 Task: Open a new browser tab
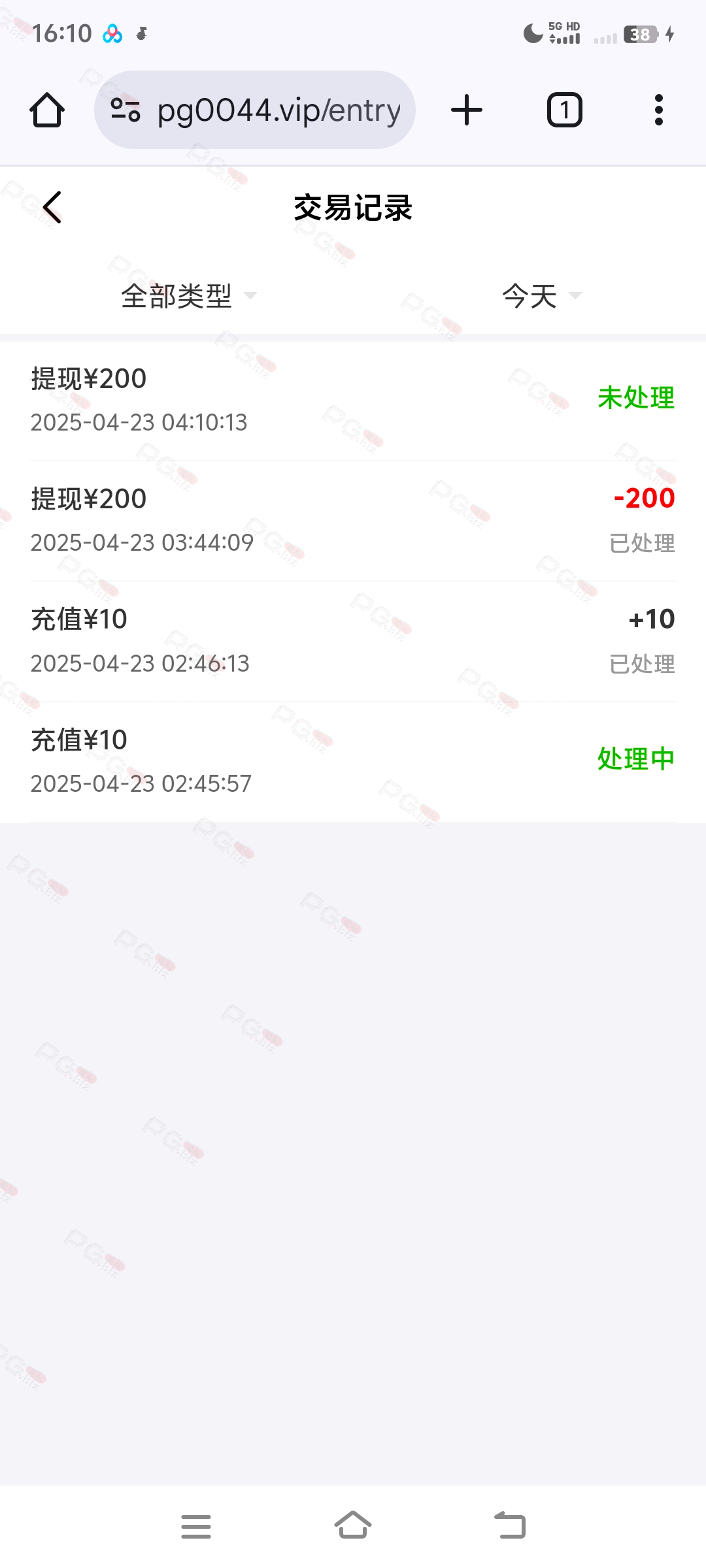pos(467,110)
